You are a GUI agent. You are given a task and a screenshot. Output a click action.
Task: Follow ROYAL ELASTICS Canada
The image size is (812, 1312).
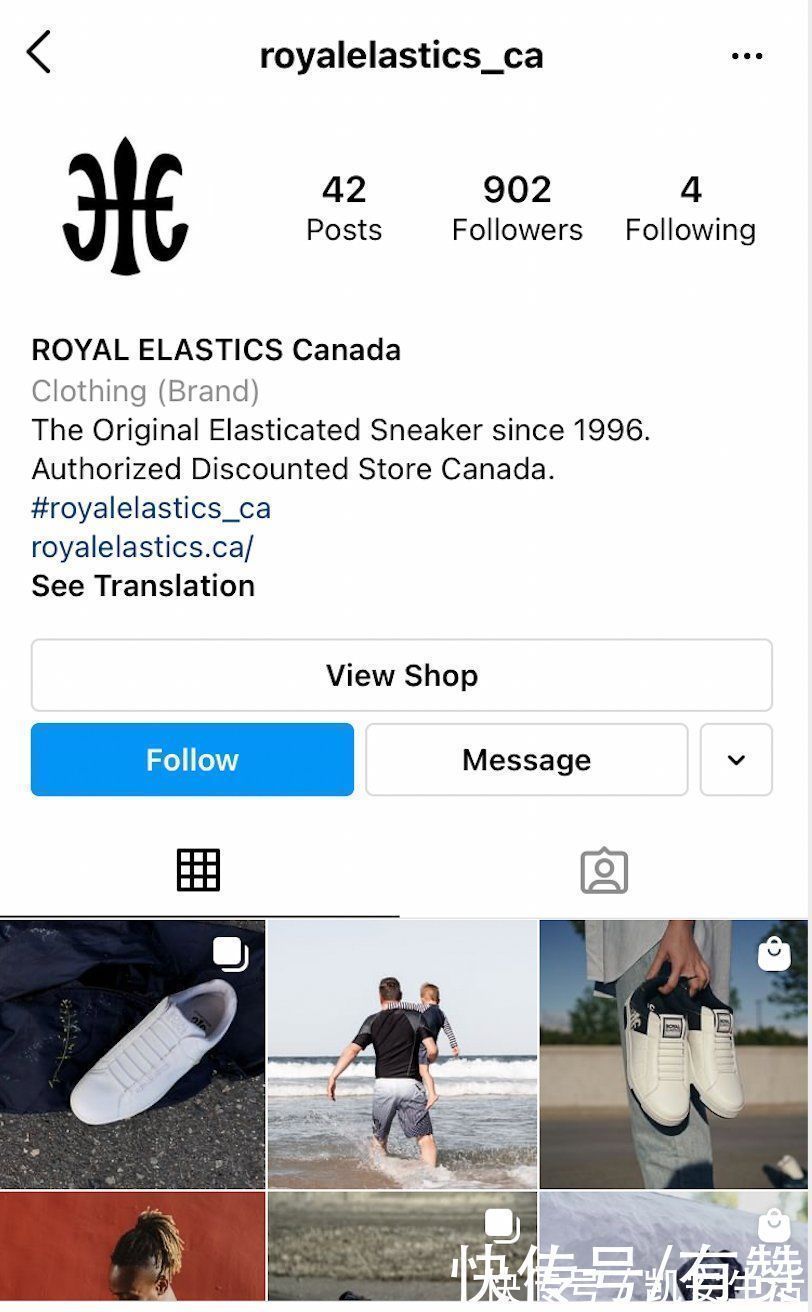point(192,760)
